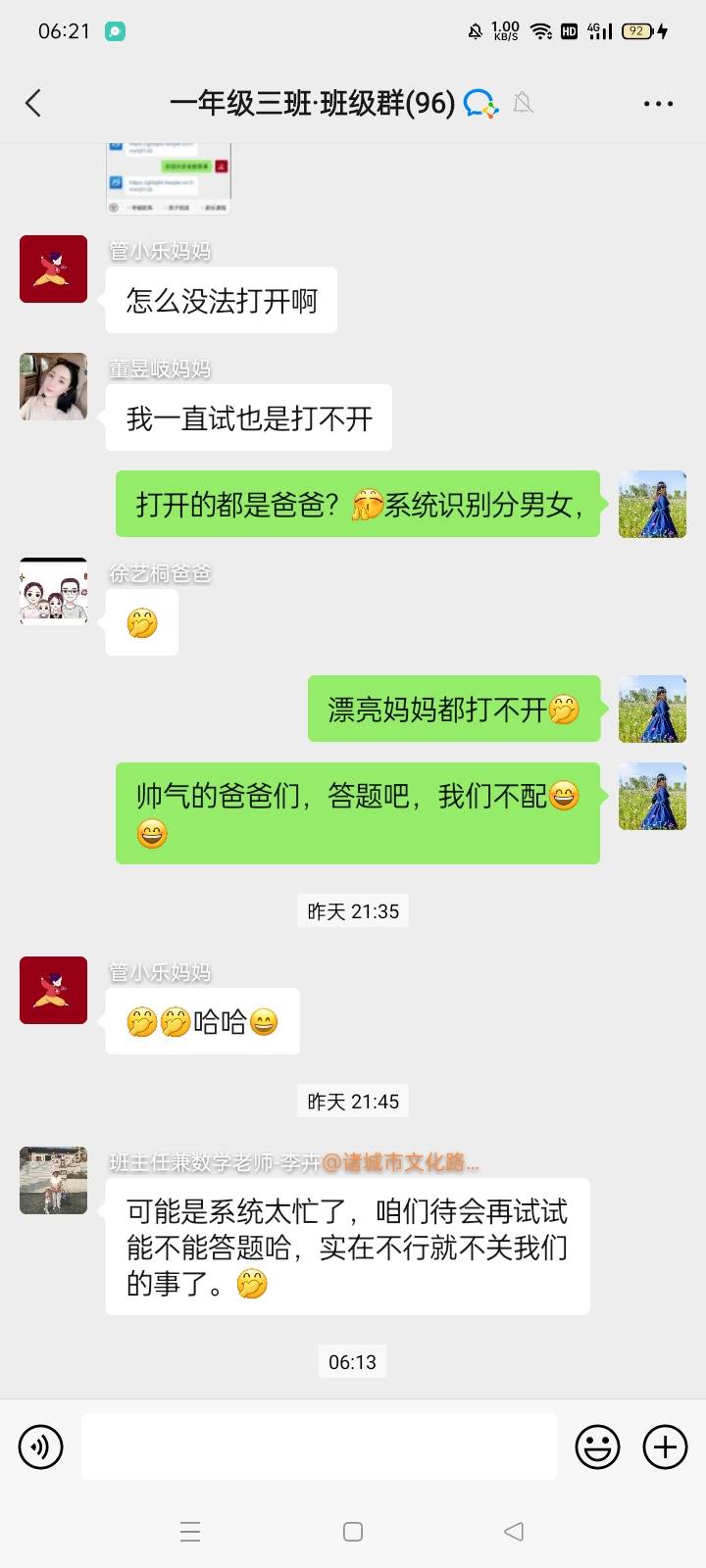Tap the battery indicator in the status bar

[636, 30]
